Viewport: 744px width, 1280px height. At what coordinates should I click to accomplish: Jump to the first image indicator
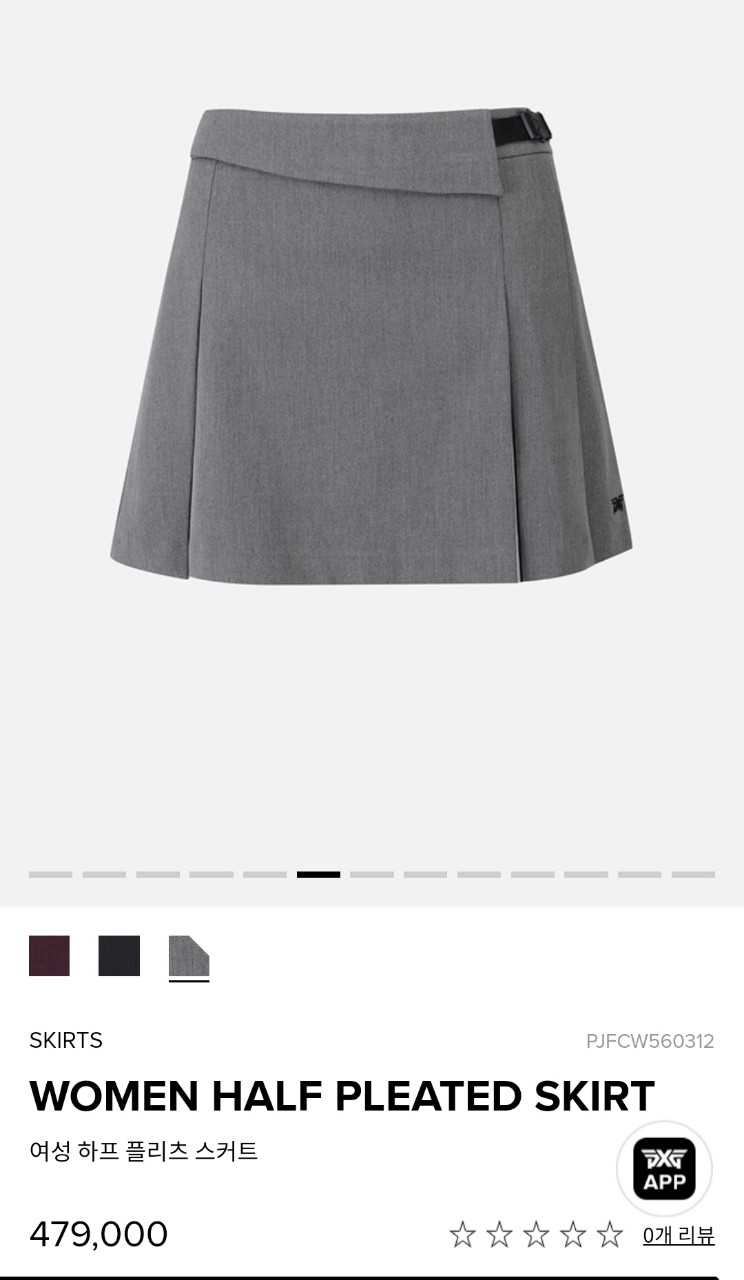50,875
